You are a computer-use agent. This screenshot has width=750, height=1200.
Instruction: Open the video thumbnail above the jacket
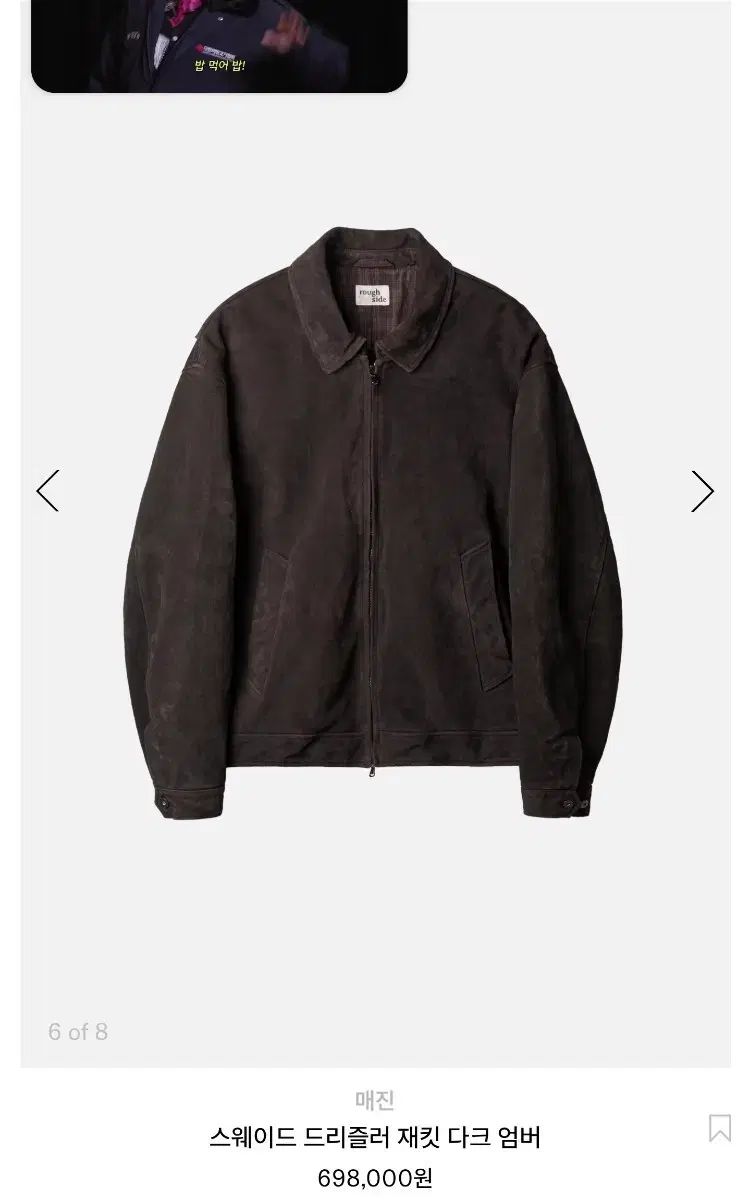pos(219,46)
